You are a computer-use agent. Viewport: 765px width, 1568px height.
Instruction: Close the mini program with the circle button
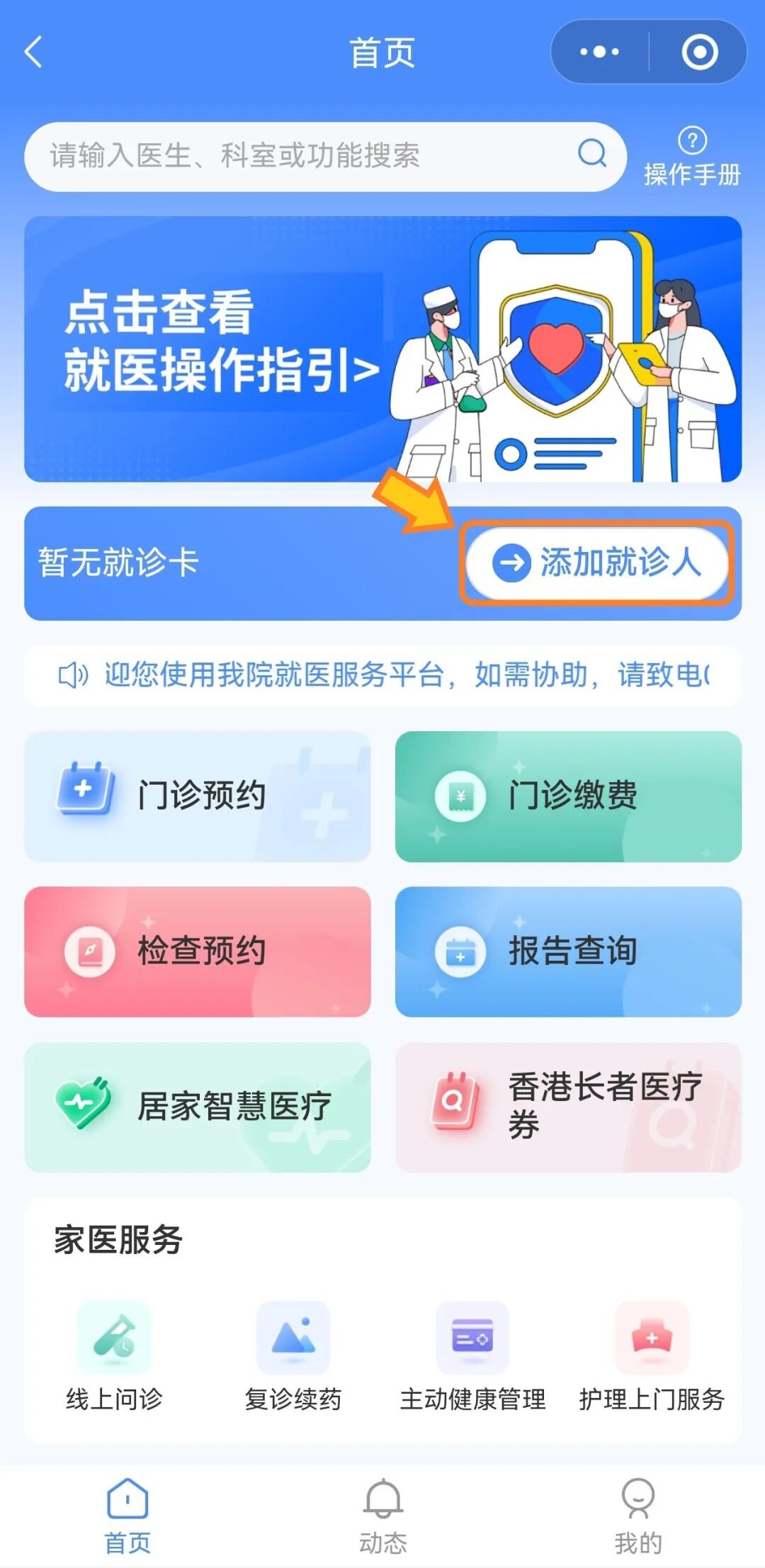700,52
